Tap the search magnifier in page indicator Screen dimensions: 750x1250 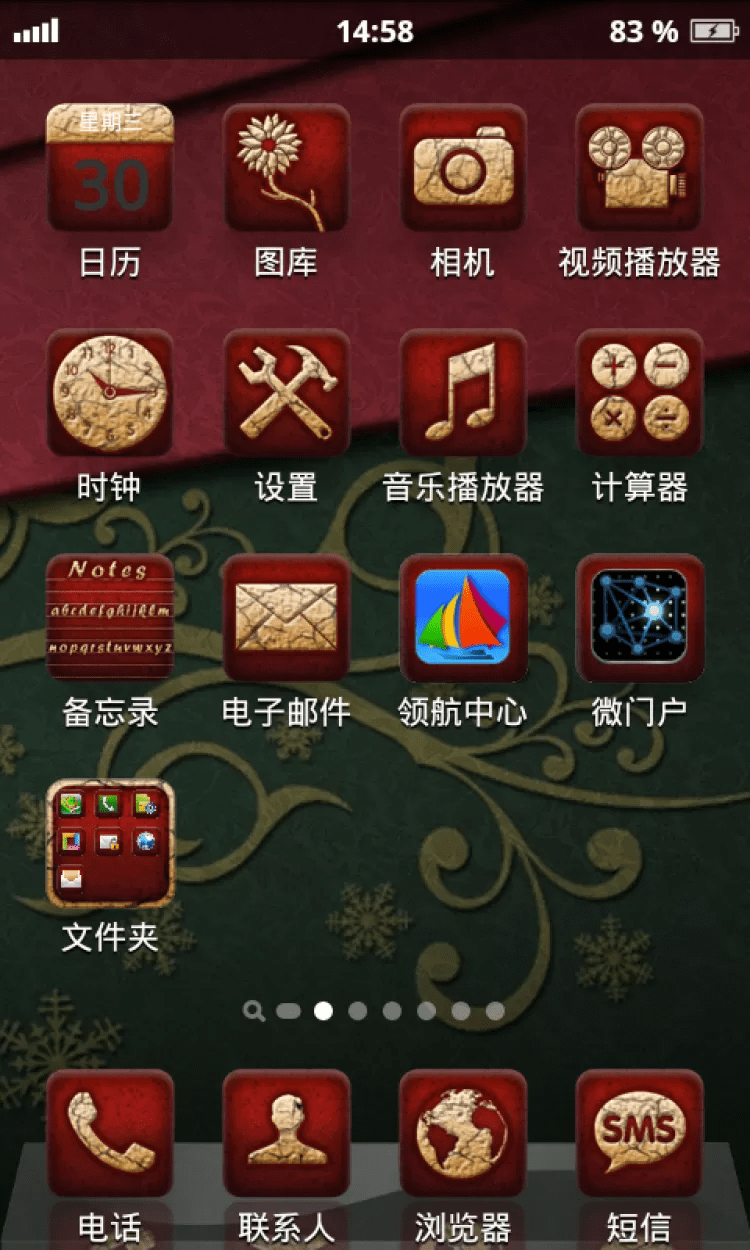[254, 1011]
